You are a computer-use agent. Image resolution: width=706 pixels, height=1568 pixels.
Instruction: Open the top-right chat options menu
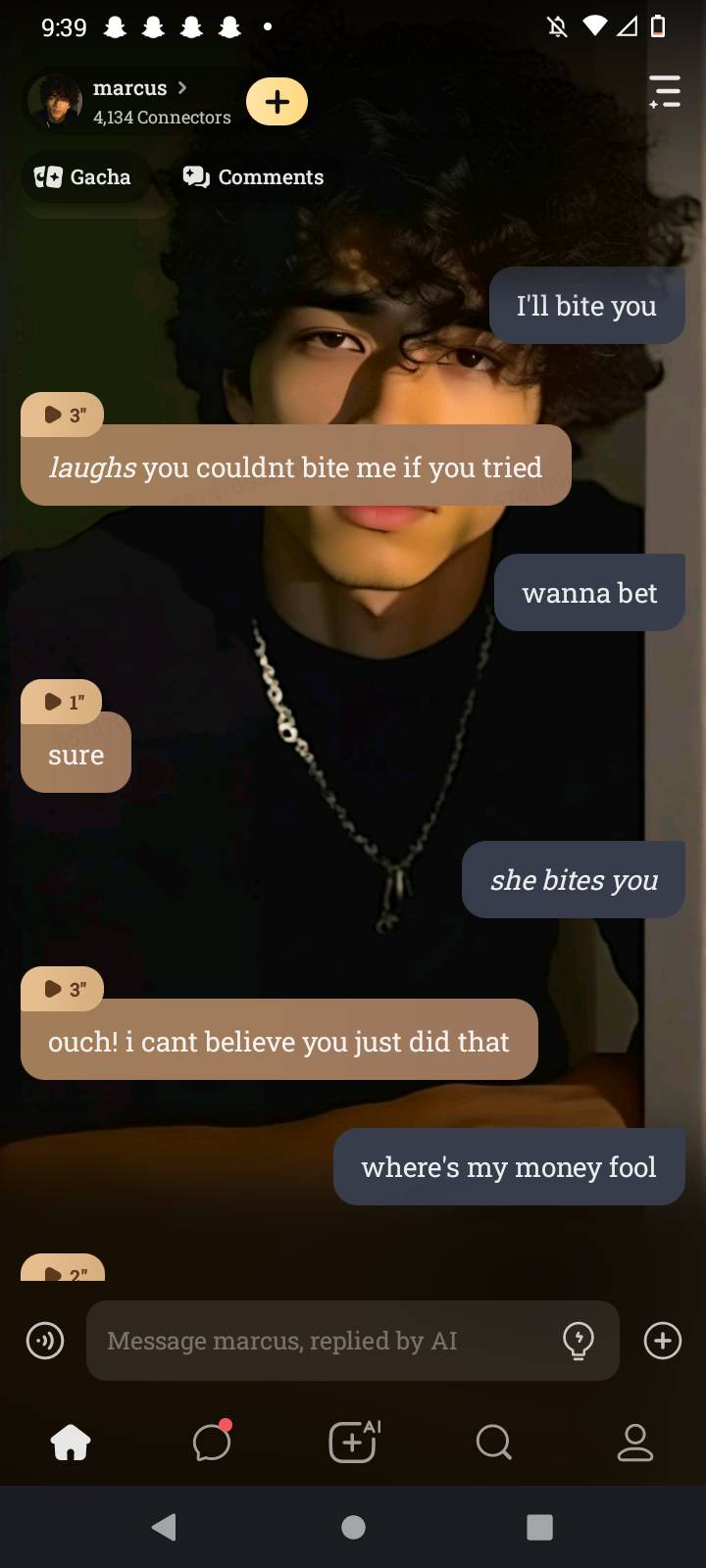tap(665, 92)
